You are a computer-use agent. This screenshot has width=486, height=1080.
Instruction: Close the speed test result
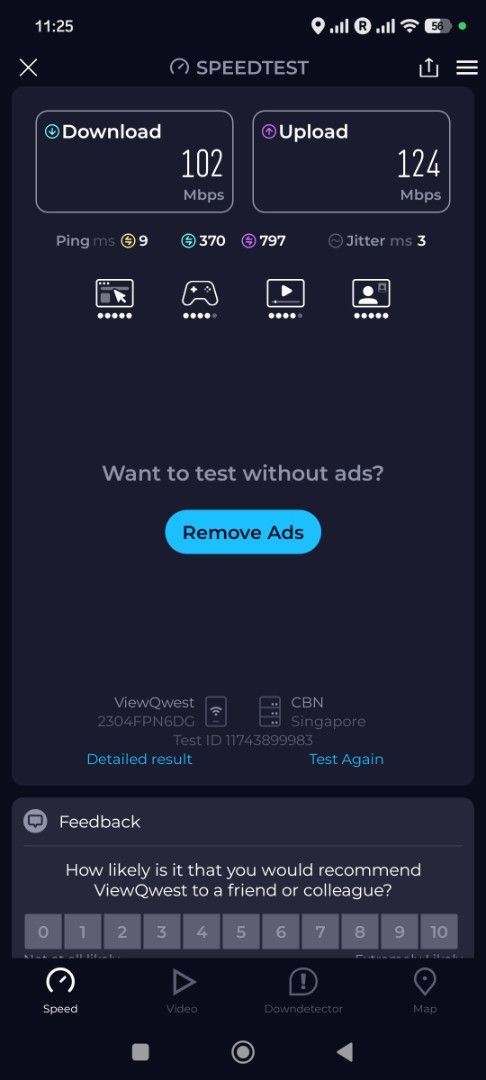tap(28, 68)
